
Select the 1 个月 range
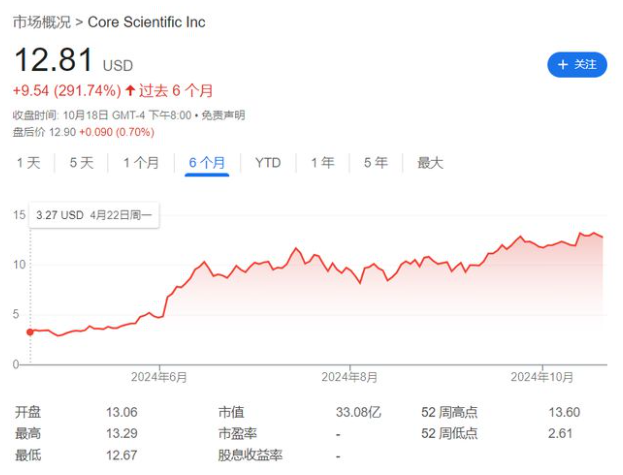pyautogui.click(x=141, y=163)
